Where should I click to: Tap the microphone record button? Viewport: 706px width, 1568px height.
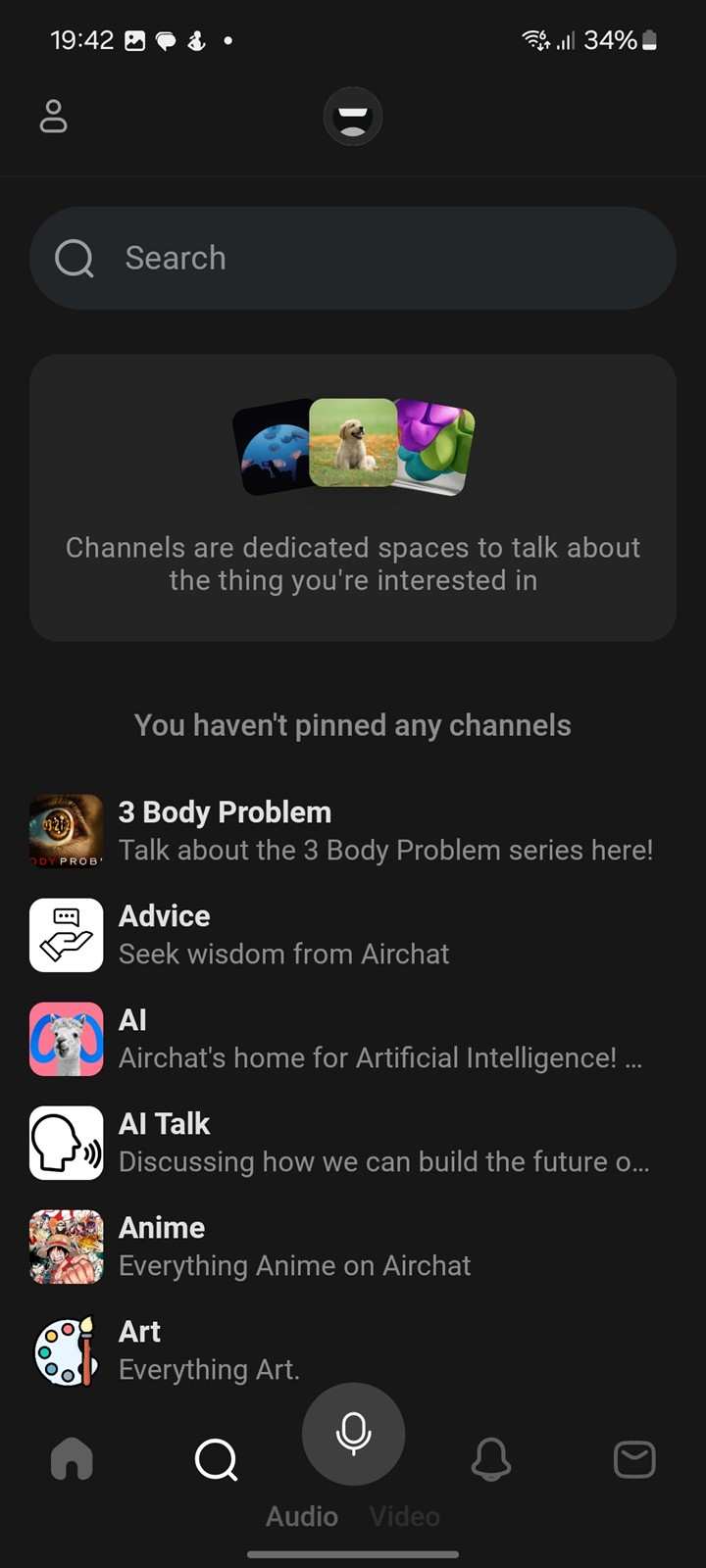click(353, 1434)
